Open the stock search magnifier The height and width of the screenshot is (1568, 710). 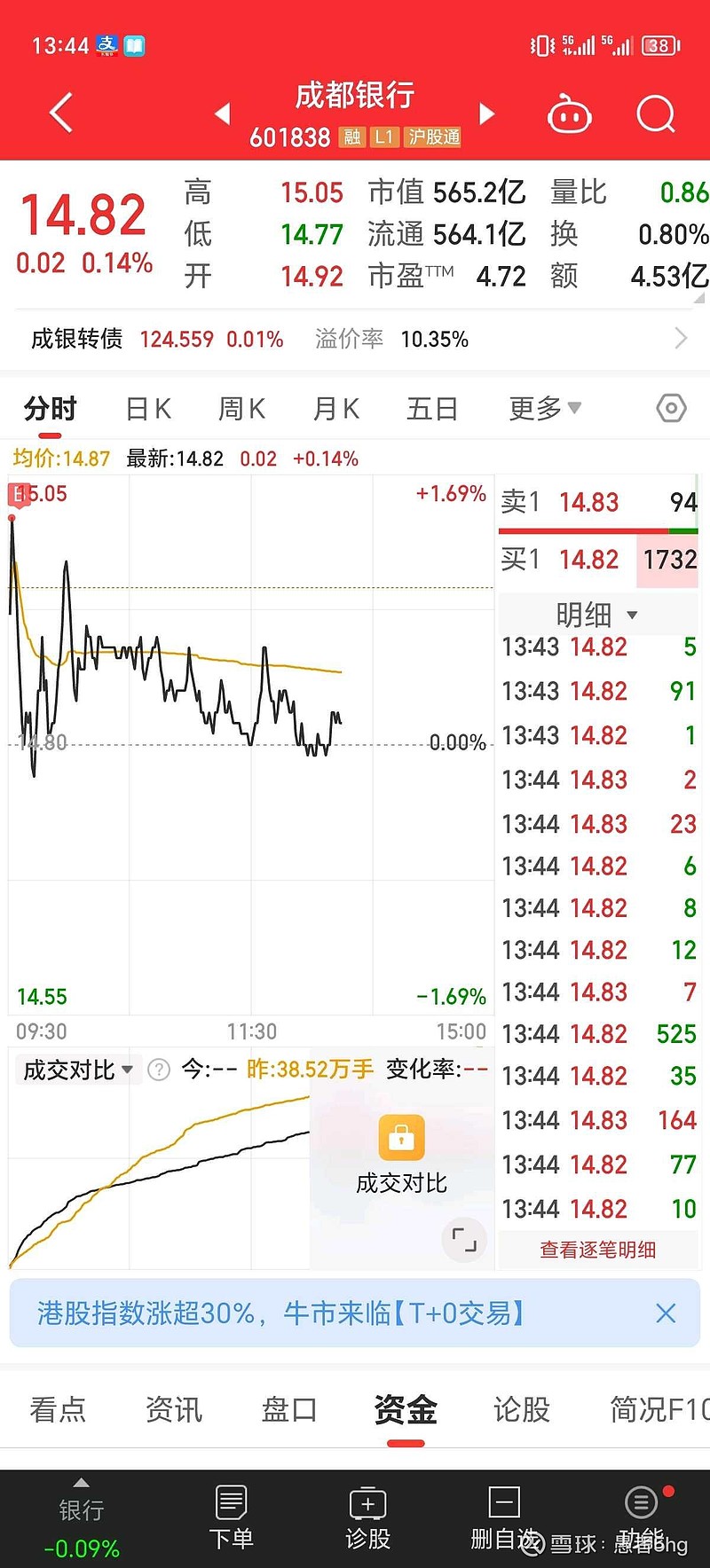[x=655, y=114]
